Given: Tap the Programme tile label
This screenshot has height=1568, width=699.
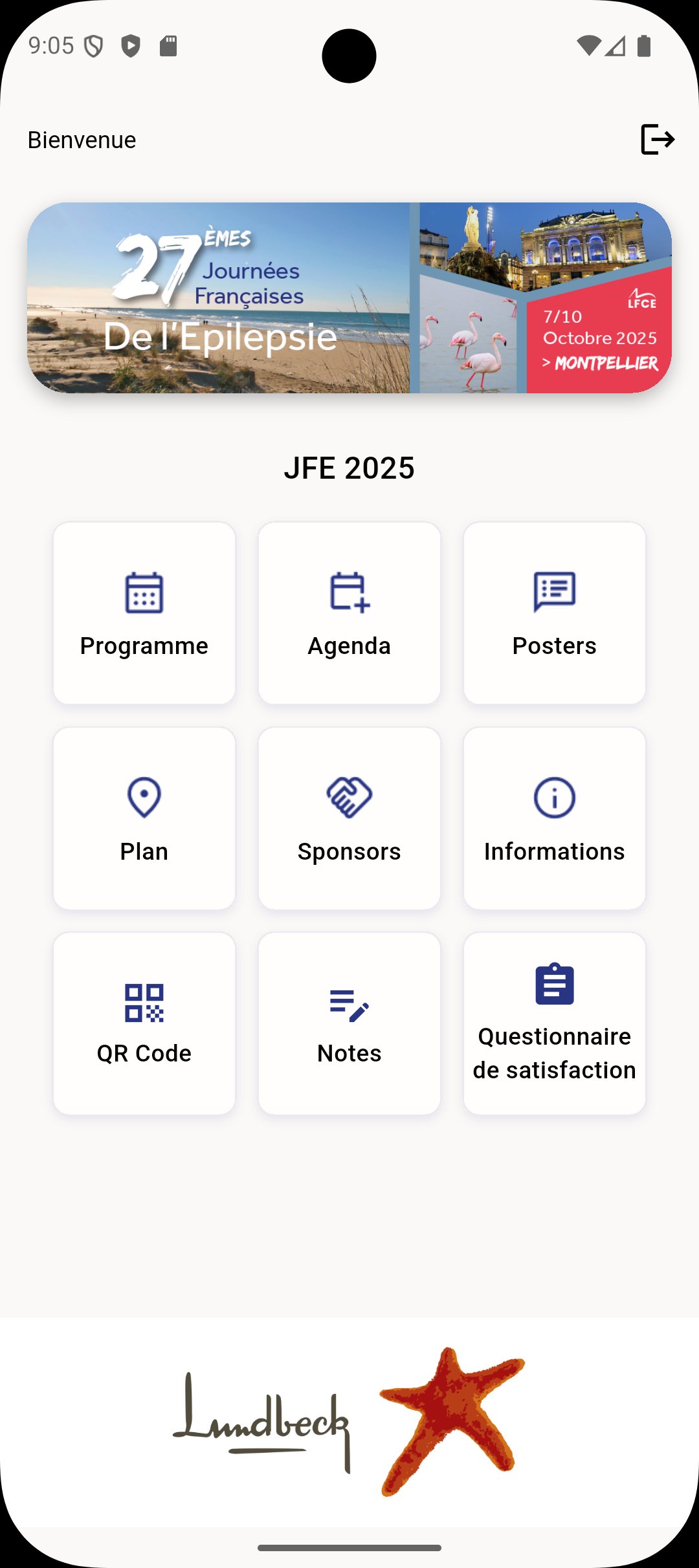Looking at the screenshot, I should pyautogui.click(x=144, y=645).
